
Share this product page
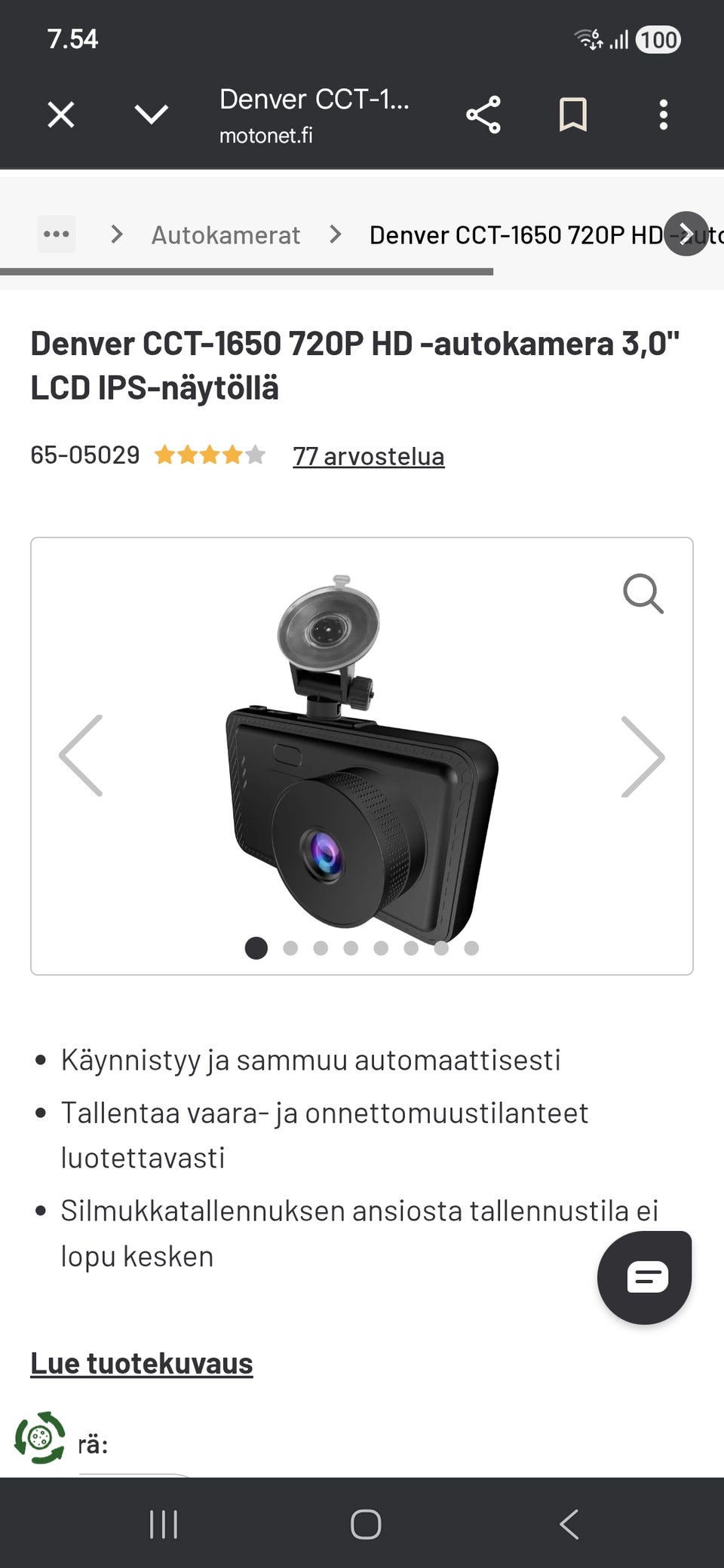484,114
